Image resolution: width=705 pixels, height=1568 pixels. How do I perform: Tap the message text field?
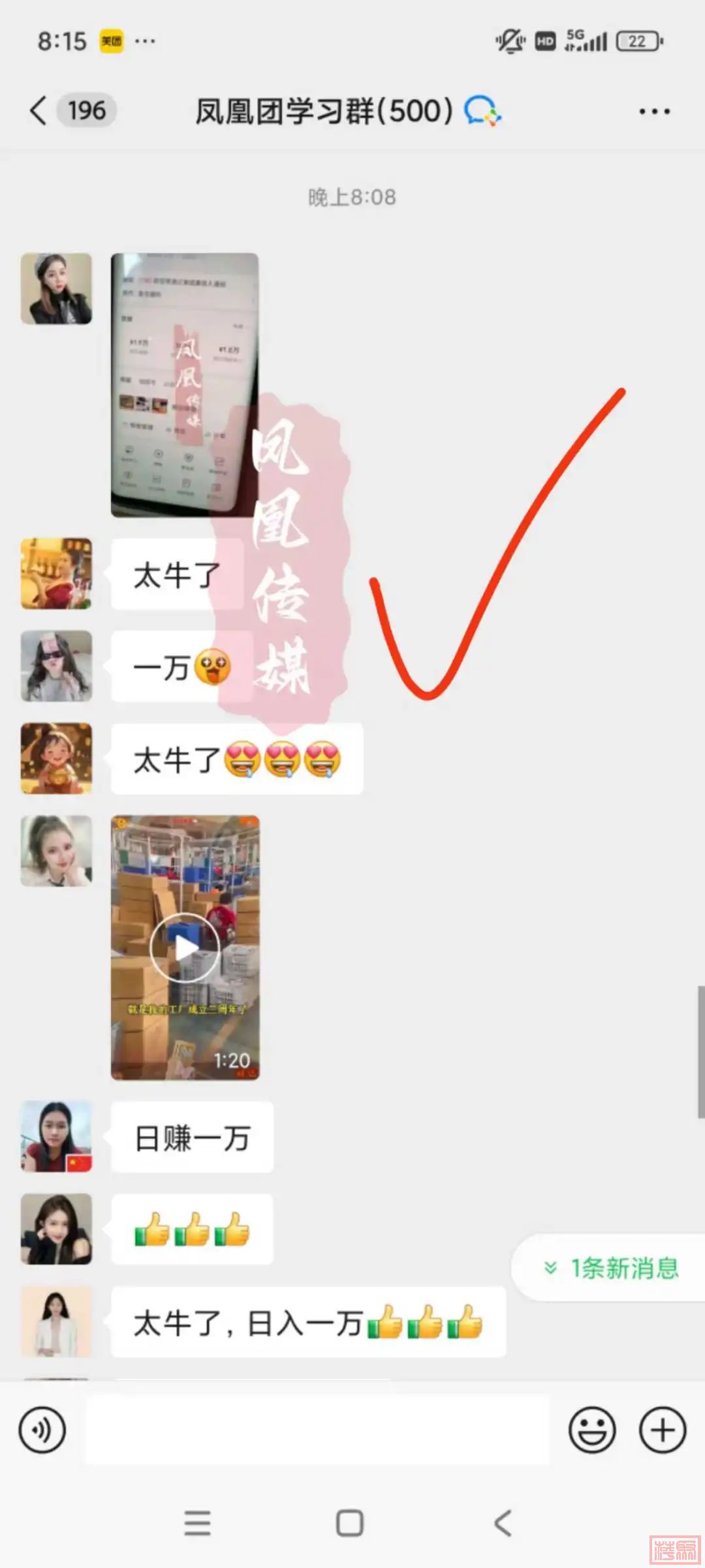click(318, 1430)
